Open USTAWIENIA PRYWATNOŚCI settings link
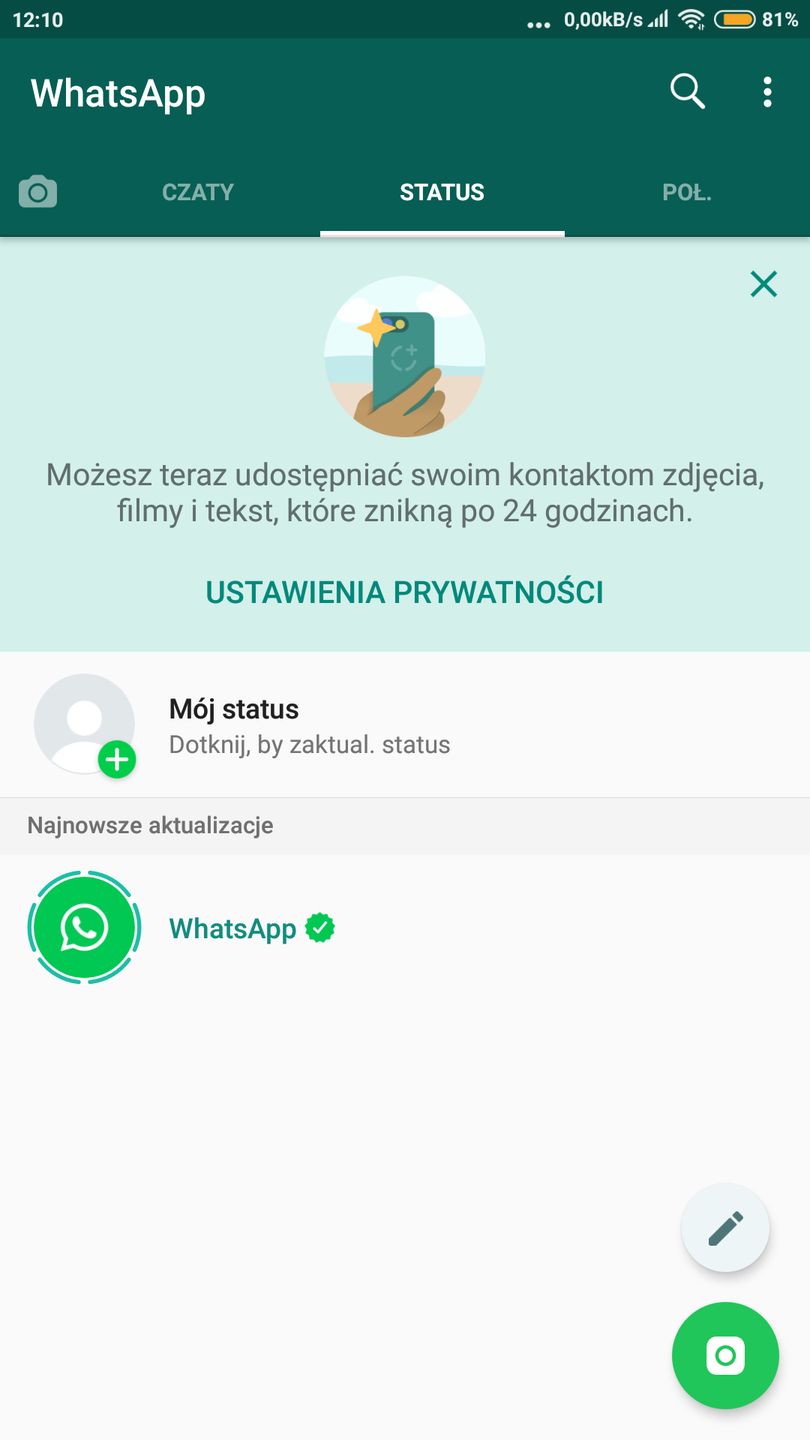 [404, 591]
